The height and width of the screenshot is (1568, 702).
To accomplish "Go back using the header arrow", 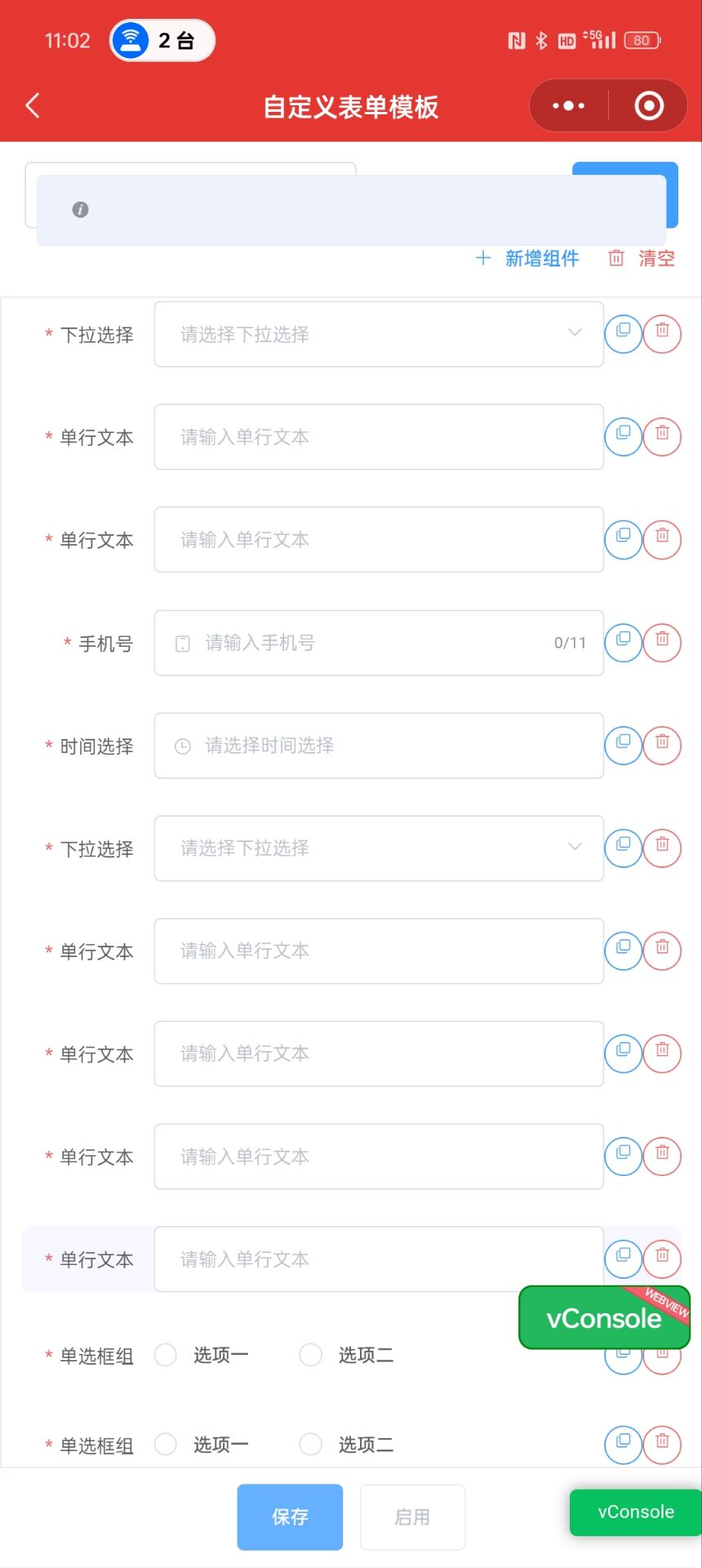I will tap(33, 105).
